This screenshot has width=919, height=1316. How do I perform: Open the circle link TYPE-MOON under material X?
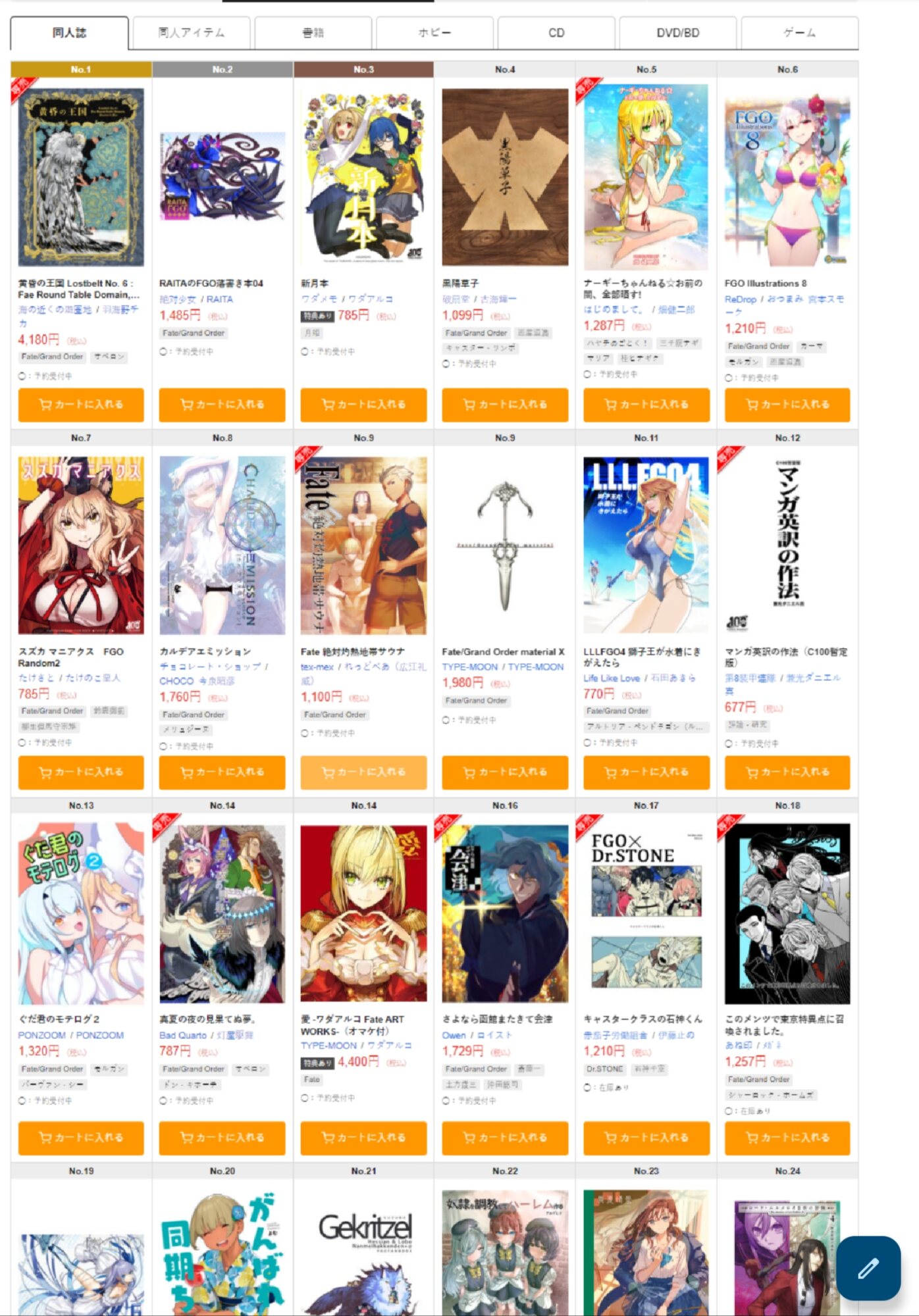(x=469, y=667)
